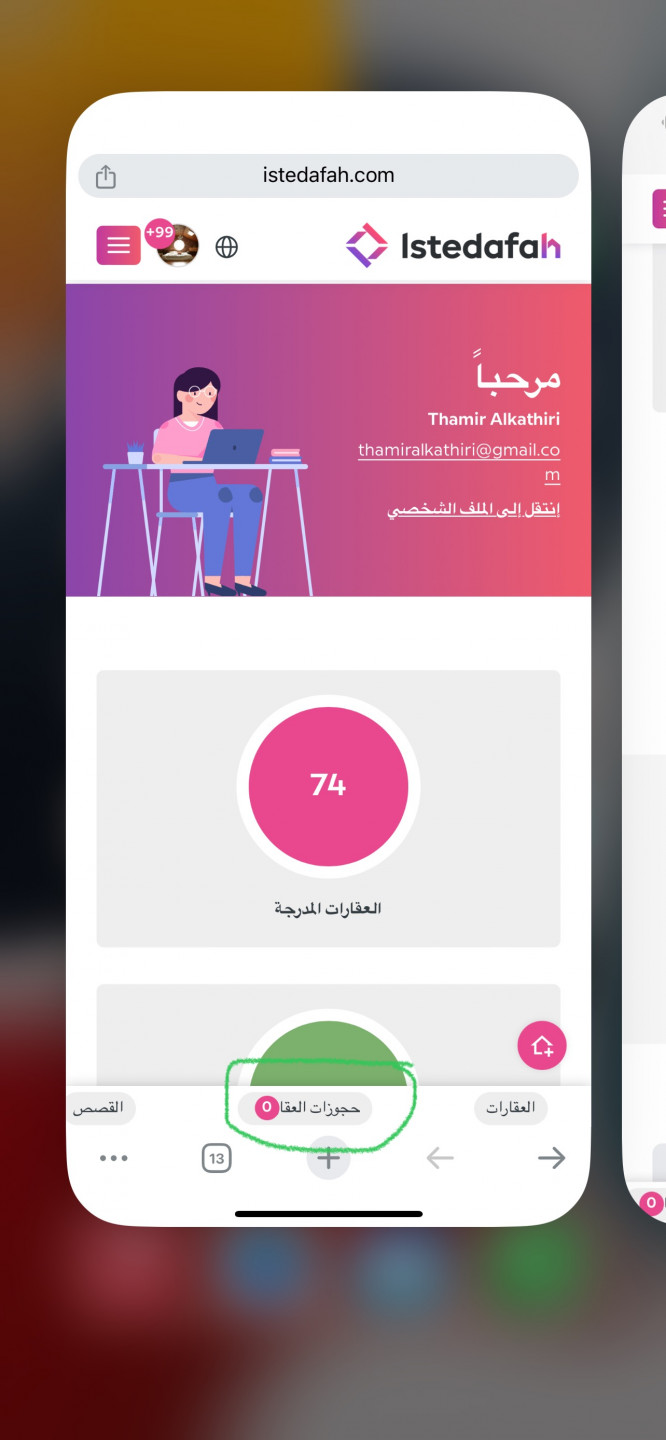Image resolution: width=666 pixels, height=1440 pixels.
Task: Select the حجوزات العقار chip
Action: click(306, 1108)
